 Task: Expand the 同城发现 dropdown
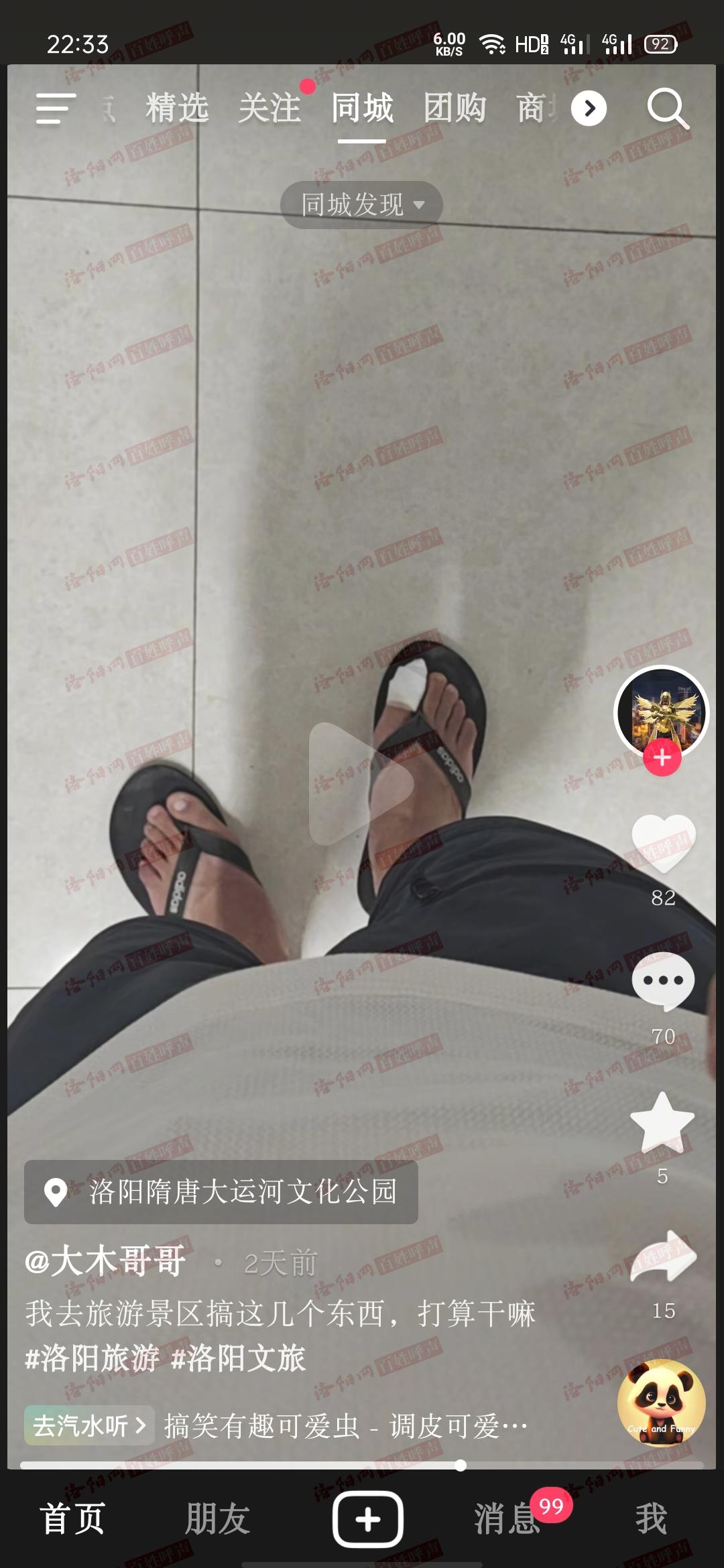pos(362,204)
